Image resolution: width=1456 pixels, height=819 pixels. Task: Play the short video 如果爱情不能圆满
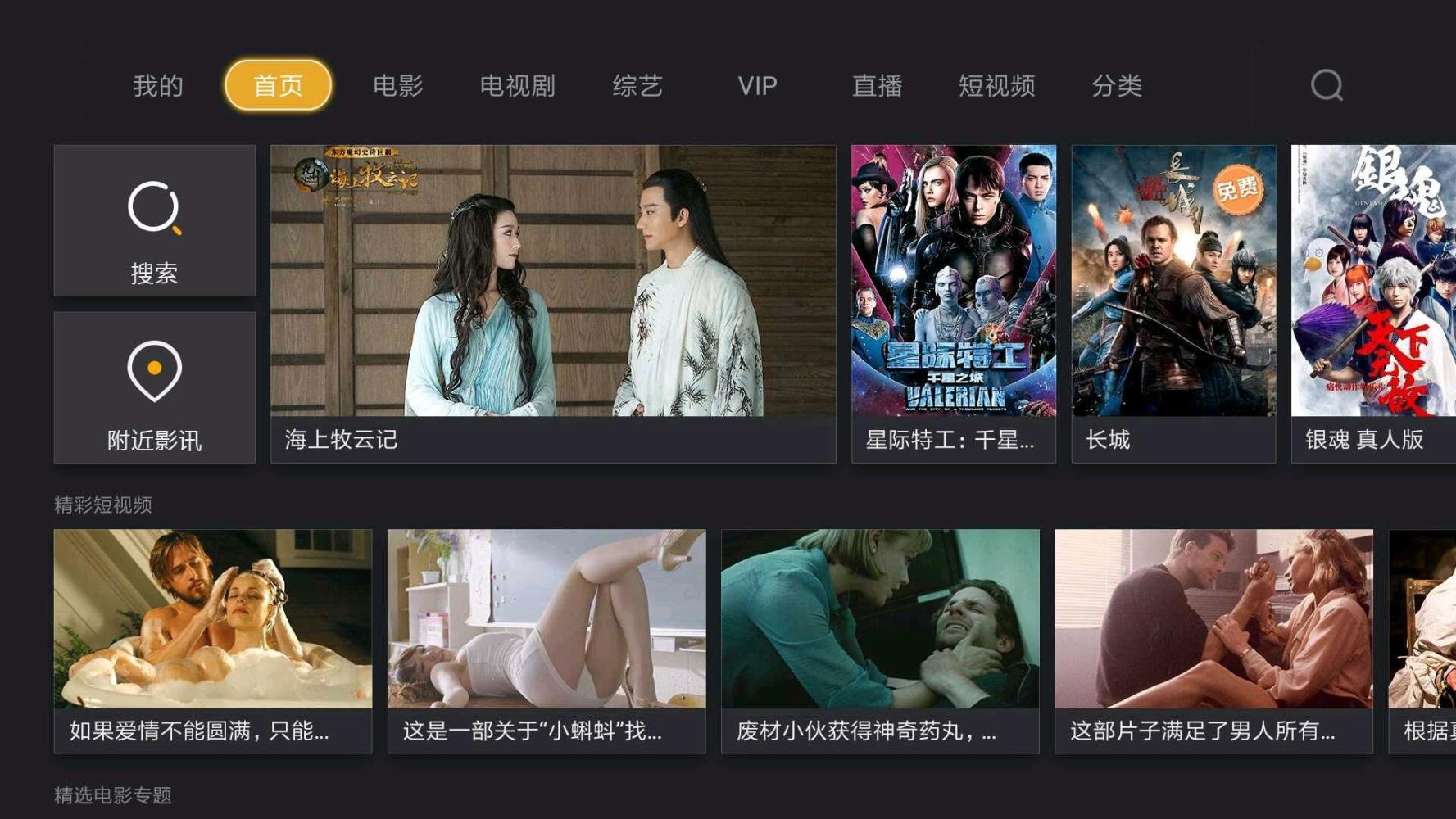(213, 640)
